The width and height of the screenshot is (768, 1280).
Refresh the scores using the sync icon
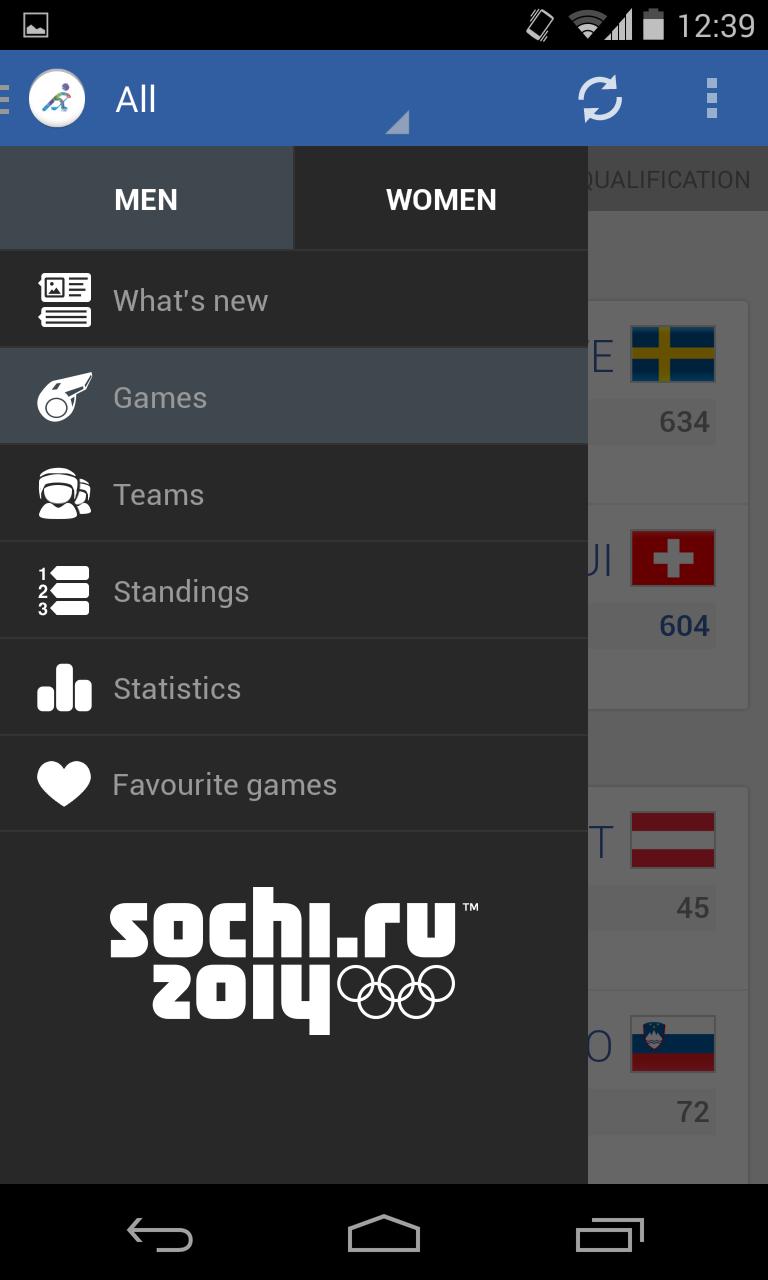tap(600, 98)
